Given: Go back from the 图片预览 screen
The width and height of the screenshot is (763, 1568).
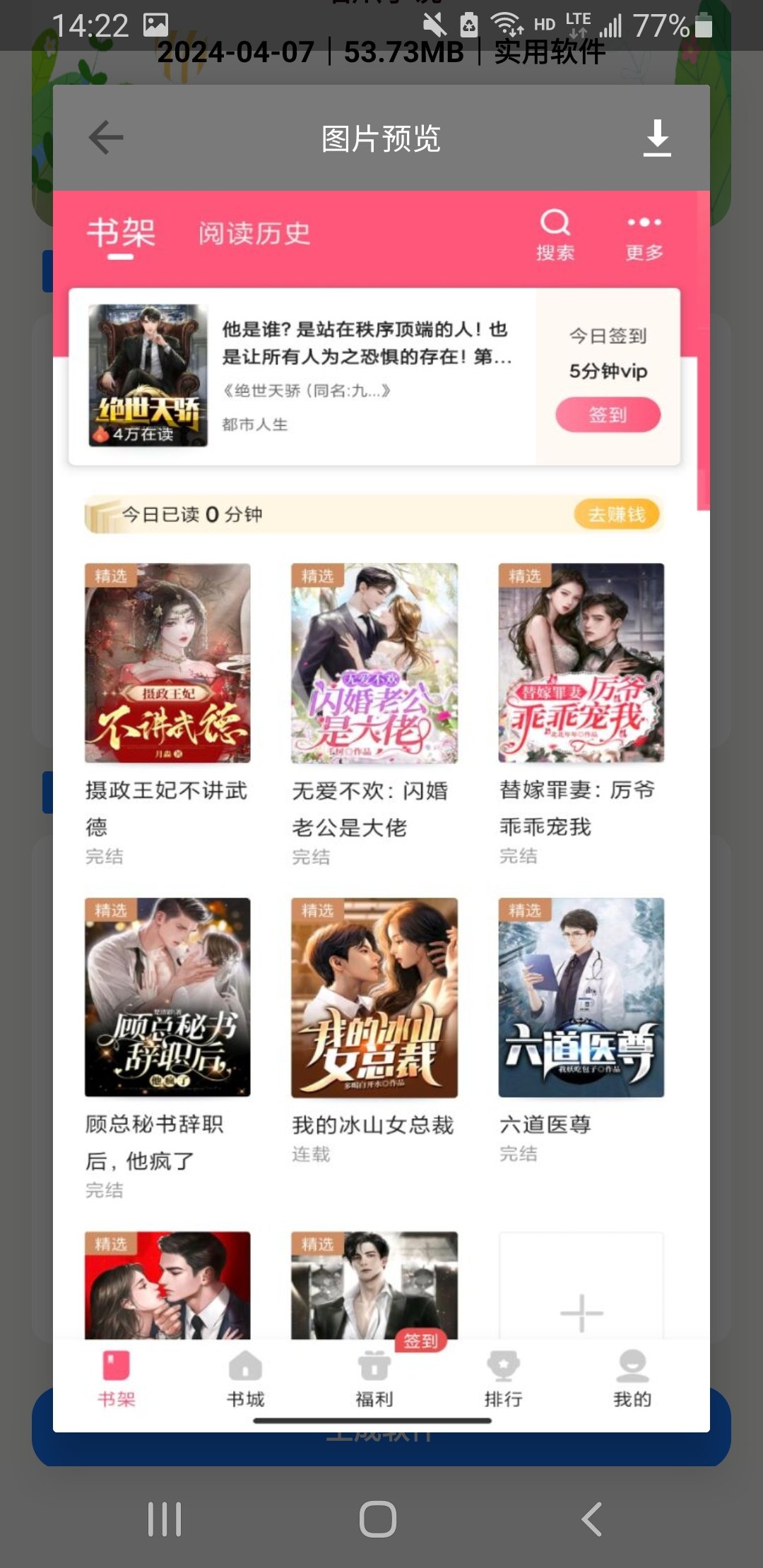Looking at the screenshot, I should [x=106, y=137].
